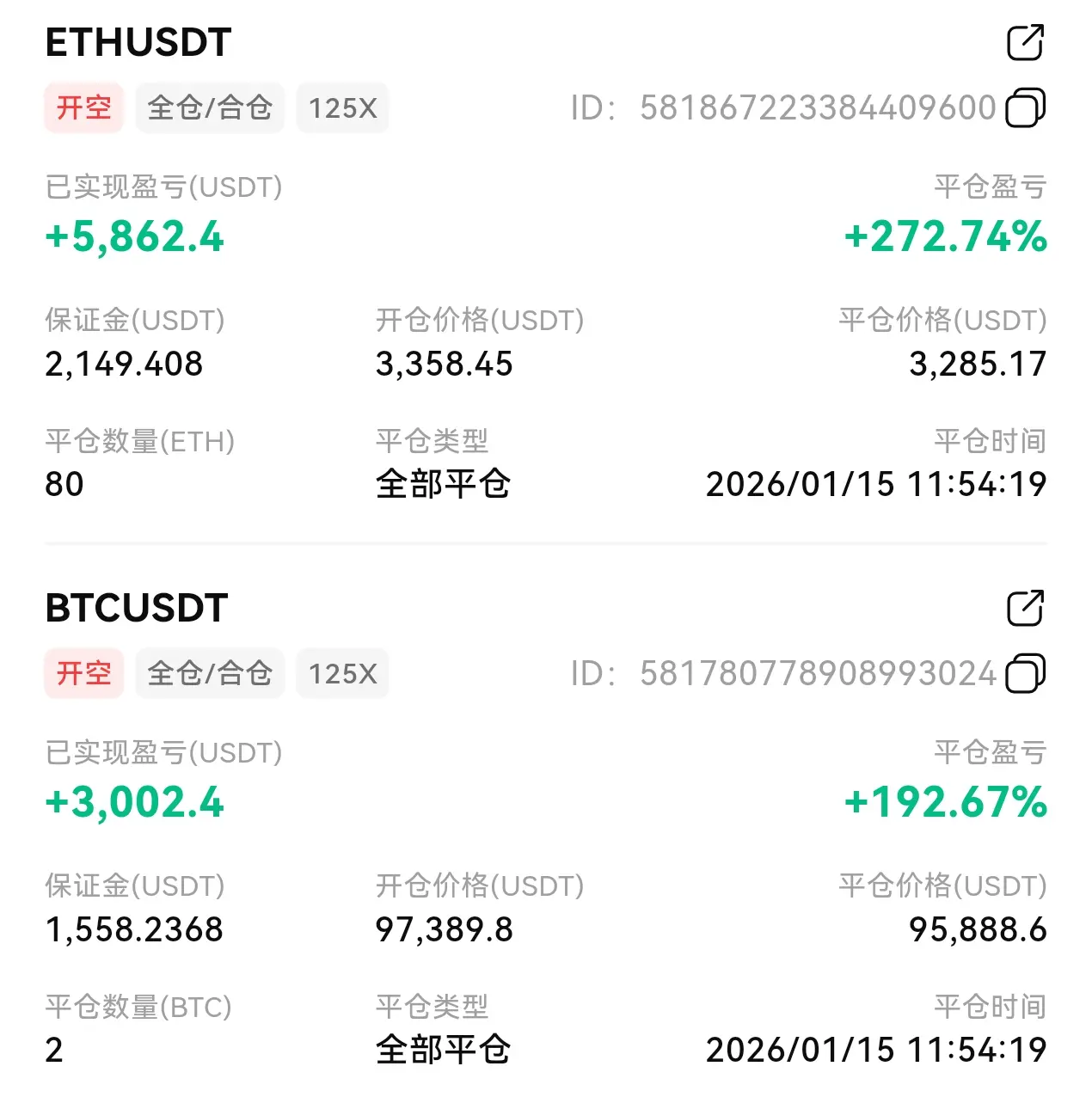
Task: Share the ETHUSDT position record
Action: tap(1025, 42)
